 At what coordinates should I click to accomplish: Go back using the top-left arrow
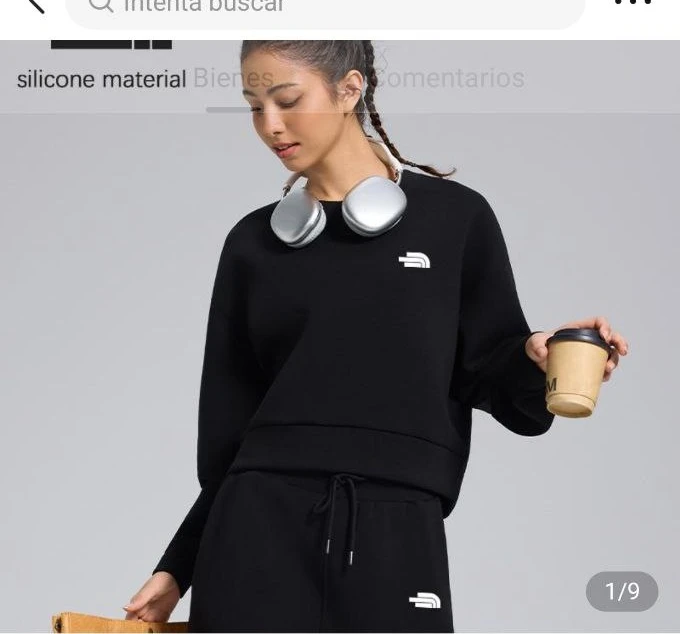pyautogui.click(x=33, y=5)
